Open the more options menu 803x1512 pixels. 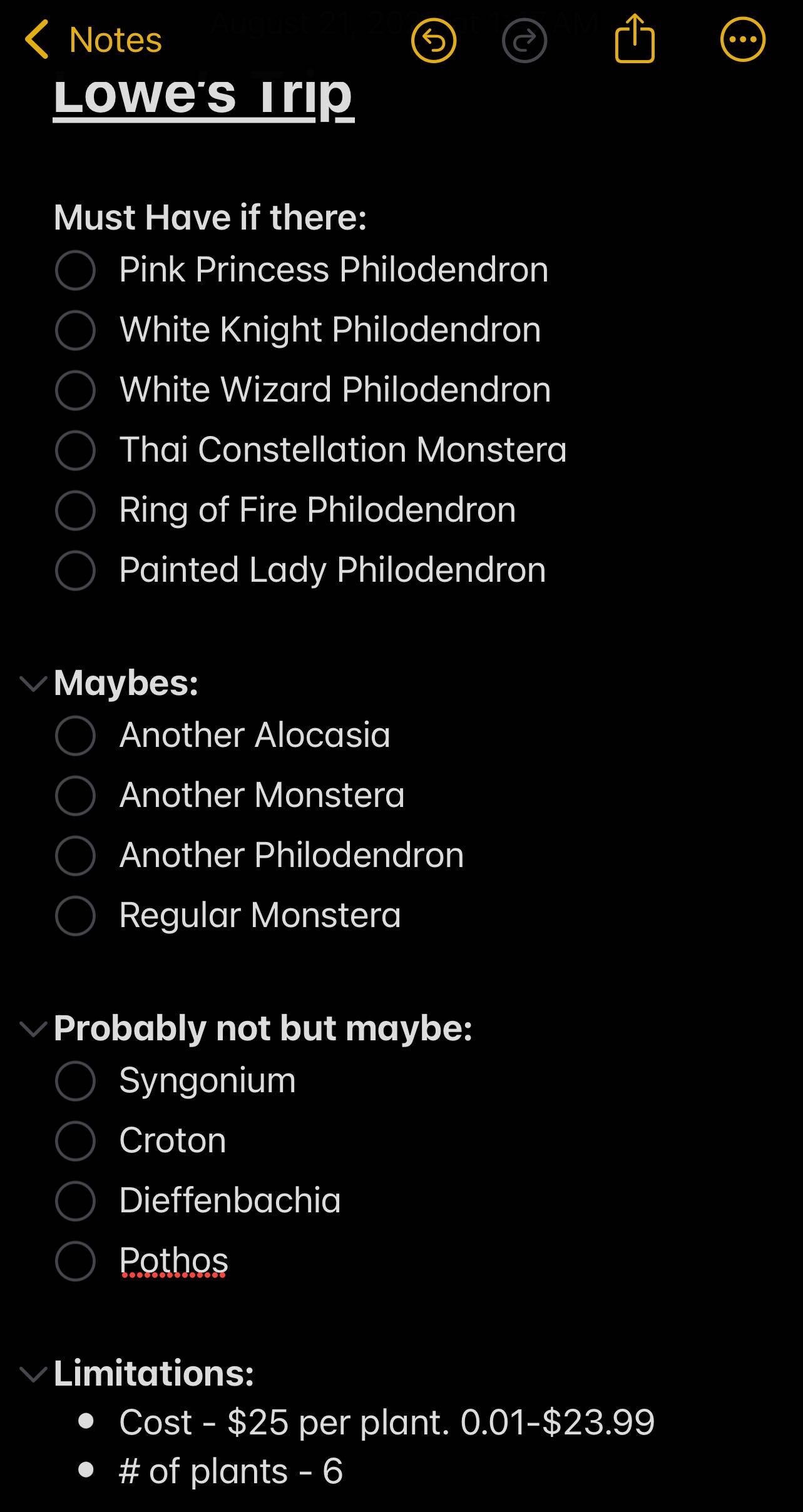click(x=742, y=40)
